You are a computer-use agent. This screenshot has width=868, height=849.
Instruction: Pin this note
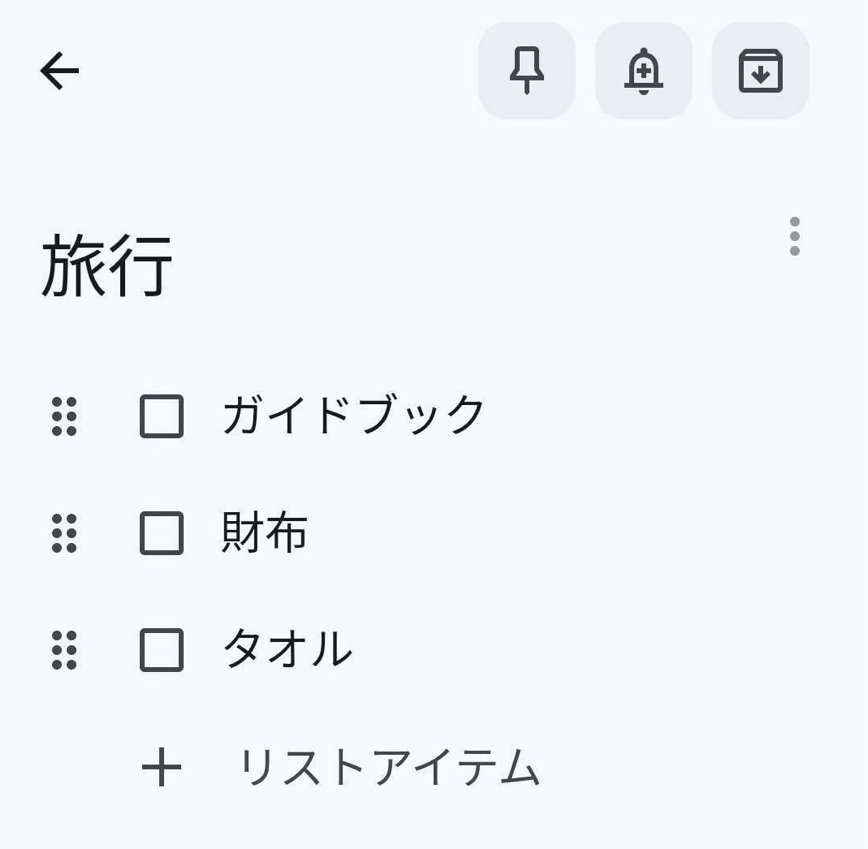point(527,71)
